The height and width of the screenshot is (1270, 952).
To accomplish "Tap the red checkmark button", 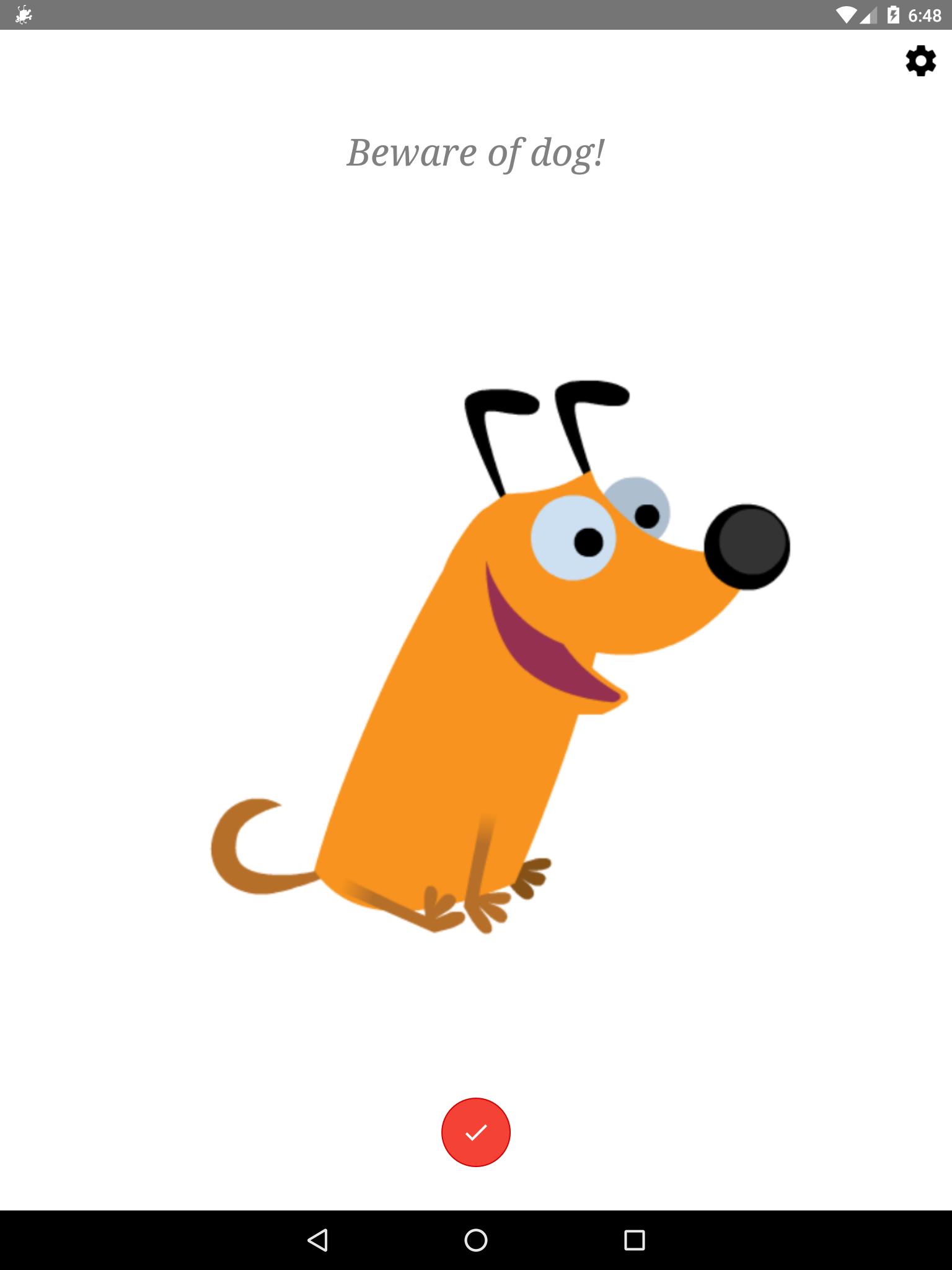I will [x=475, y=1132].
